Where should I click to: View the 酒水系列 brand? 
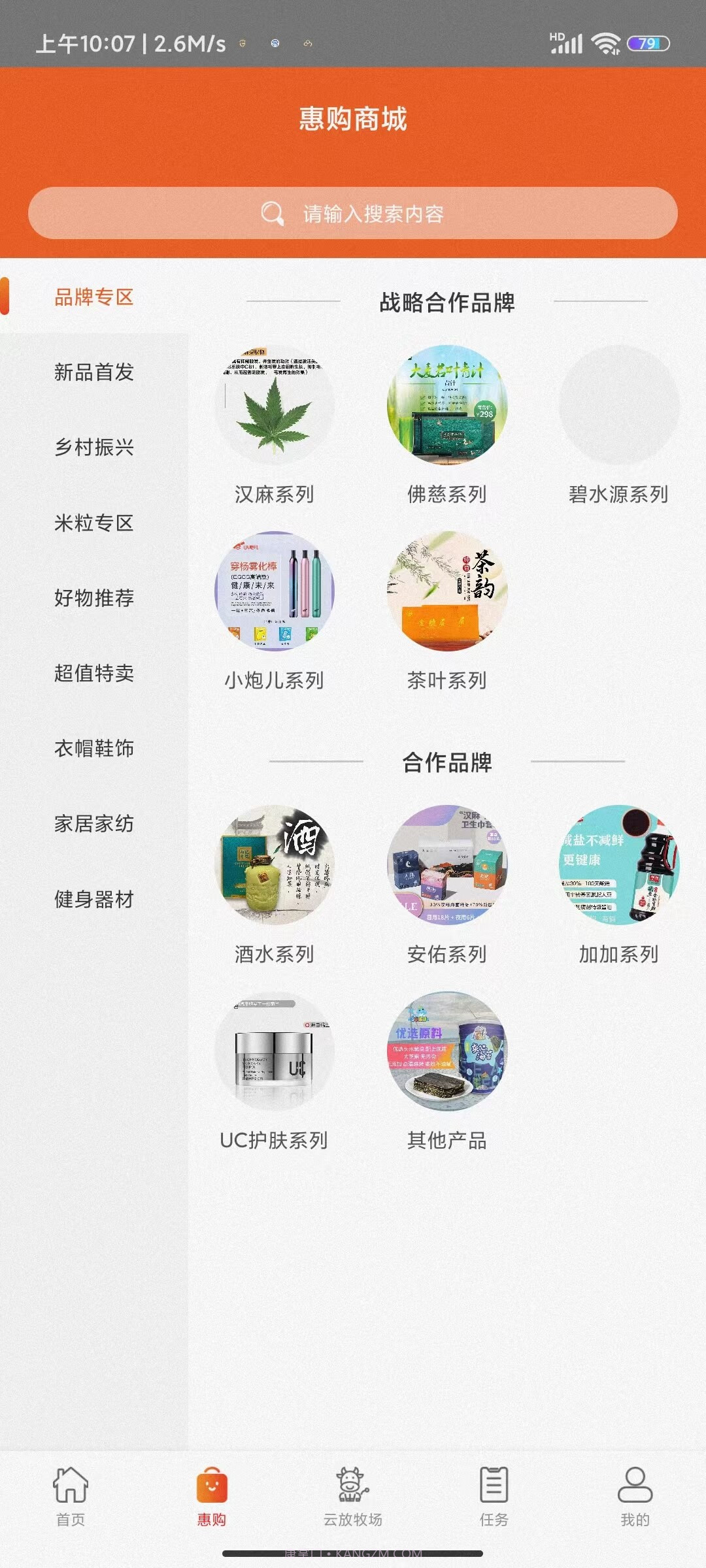point(275,866)
